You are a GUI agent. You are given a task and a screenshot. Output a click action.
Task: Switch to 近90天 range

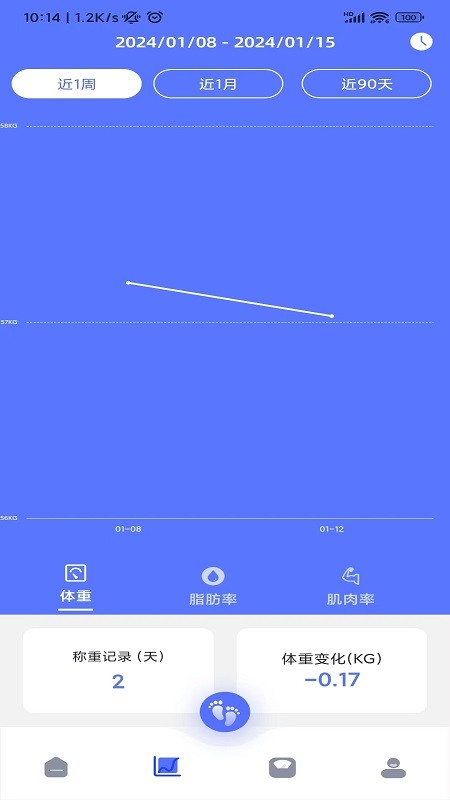(366, 84)
